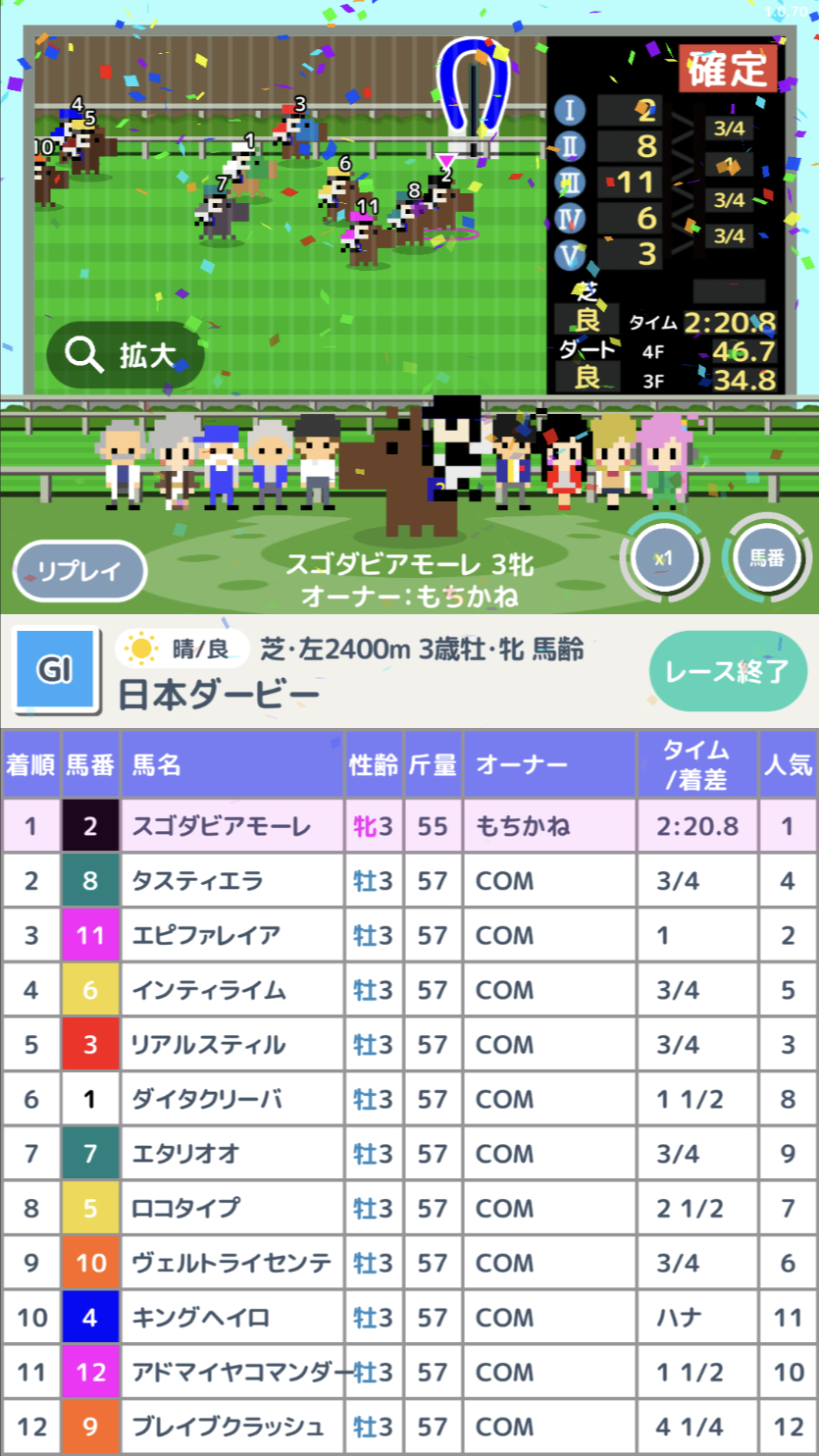819x1456 pixels.
Task: Change playback speed with the x1 button
Action: click(665, 557)
